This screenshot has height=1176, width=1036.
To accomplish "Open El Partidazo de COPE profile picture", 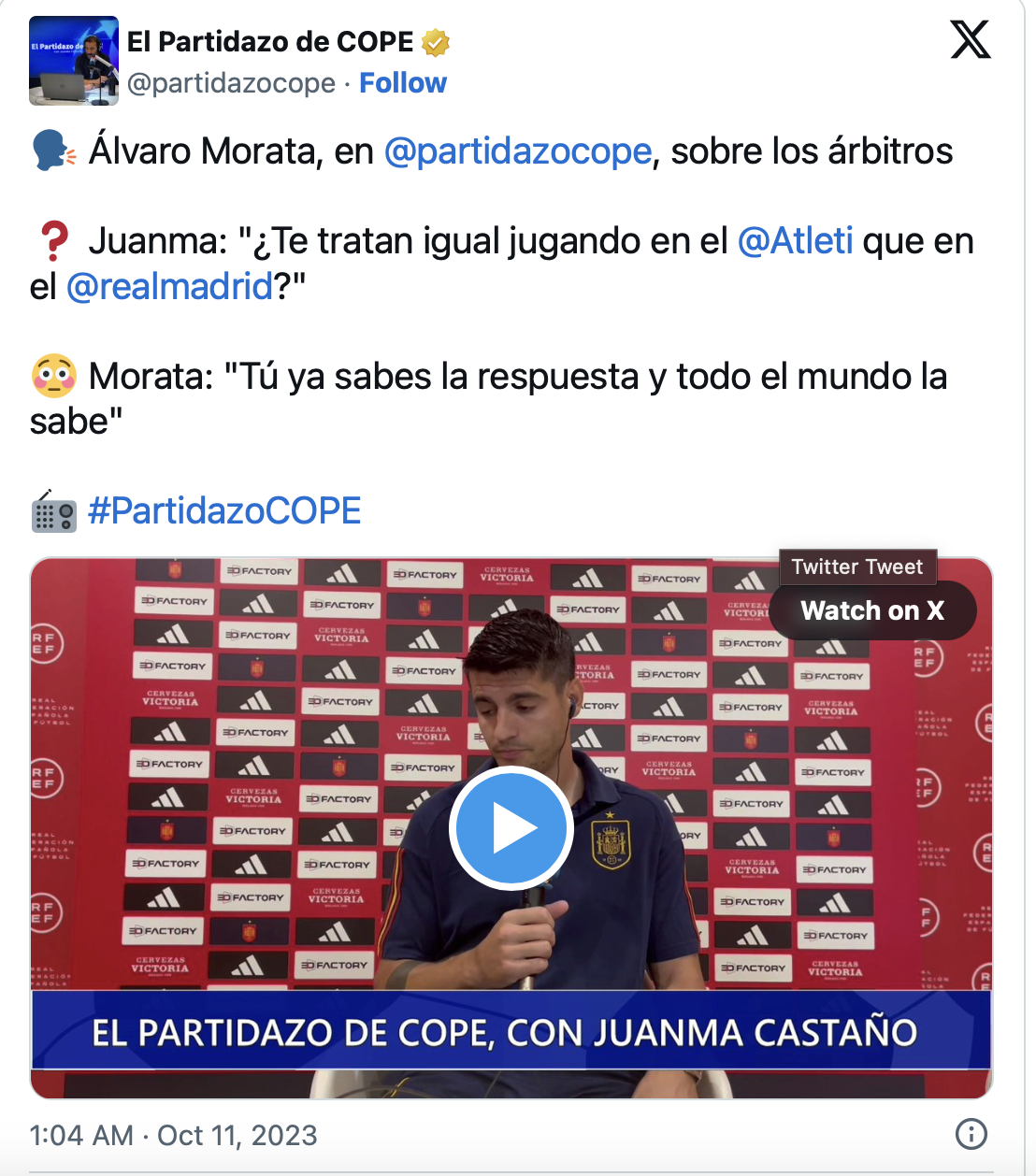I will point(74,61).
